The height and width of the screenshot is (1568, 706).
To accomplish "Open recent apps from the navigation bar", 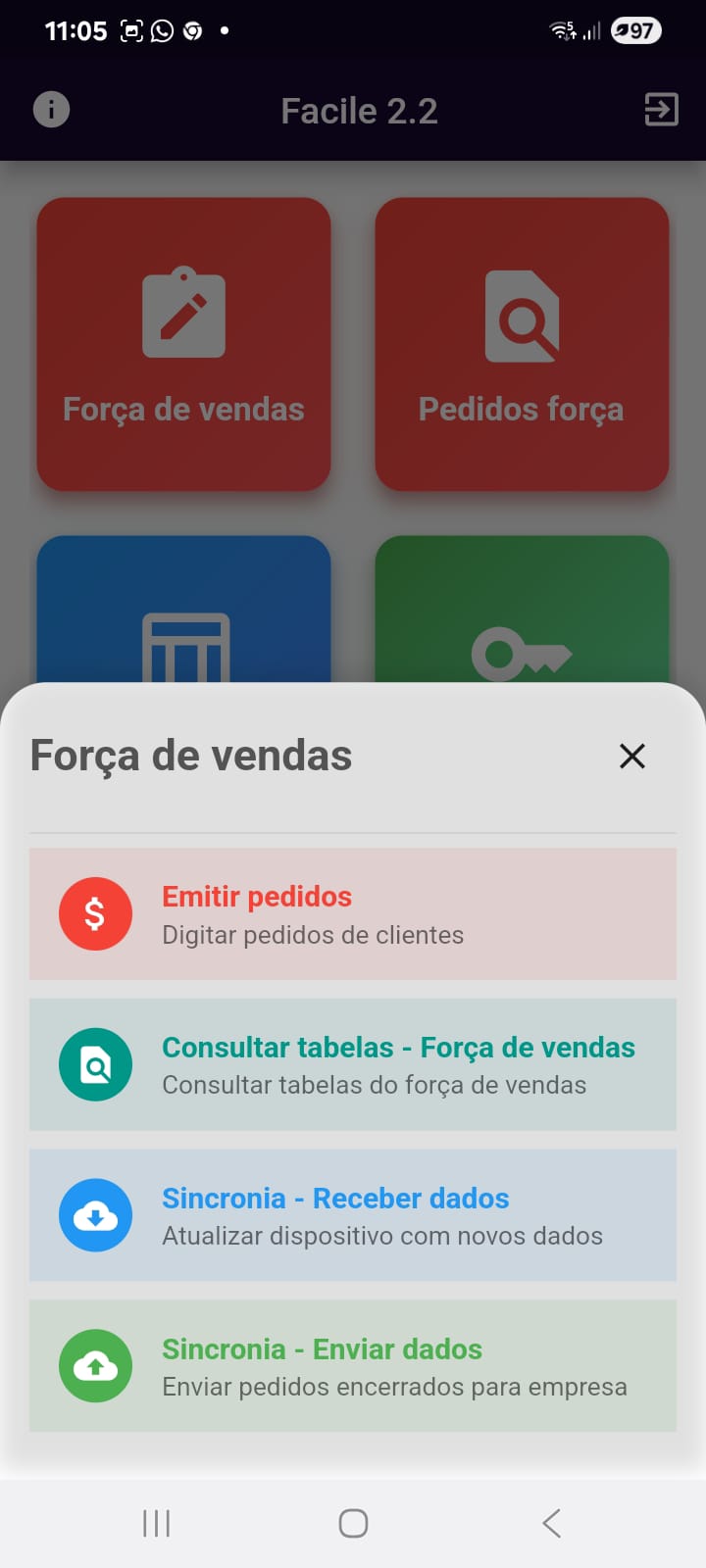I will [156, 1523].
